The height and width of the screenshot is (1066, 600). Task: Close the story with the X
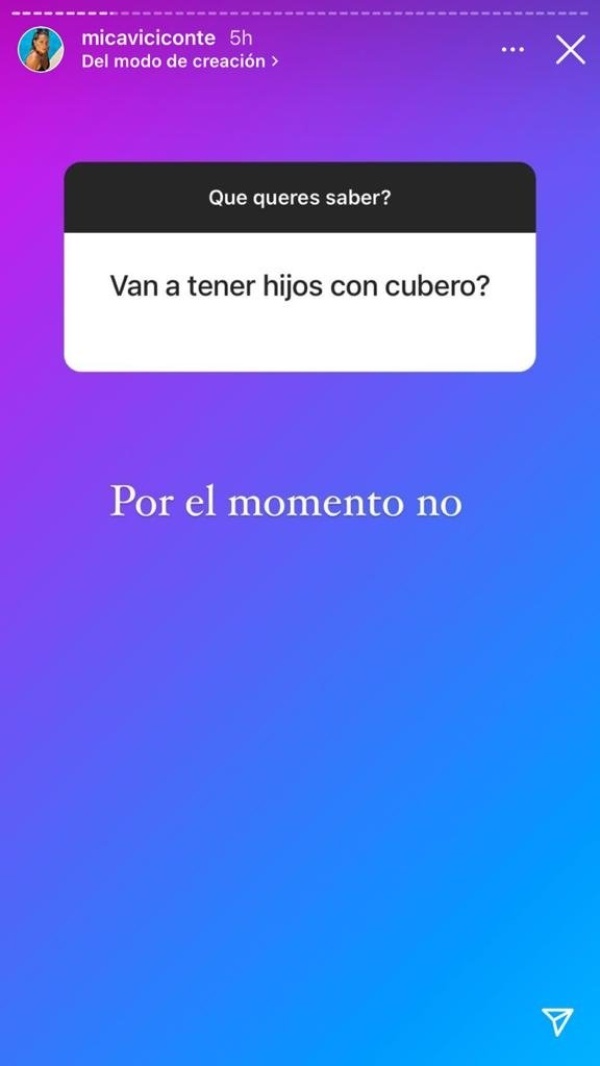(570, 49)
